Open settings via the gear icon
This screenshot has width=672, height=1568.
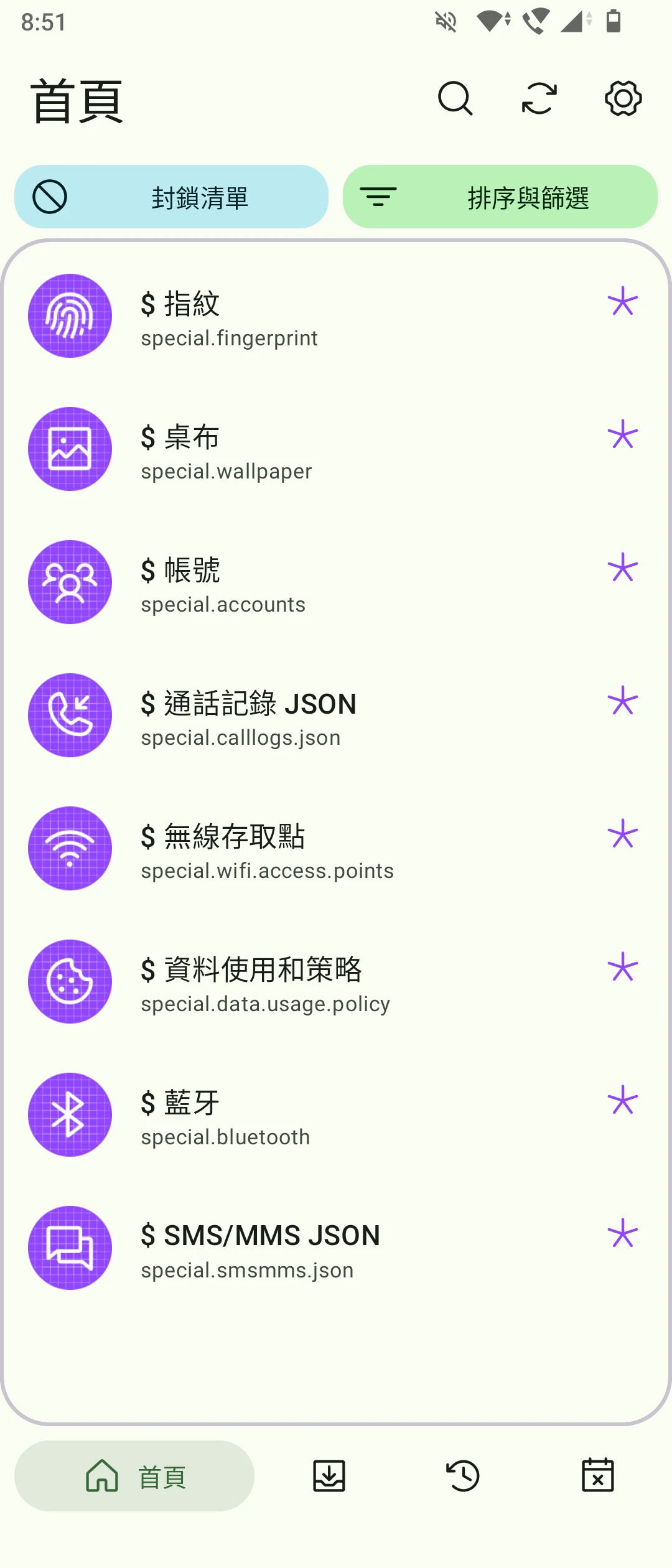(623, 98)
